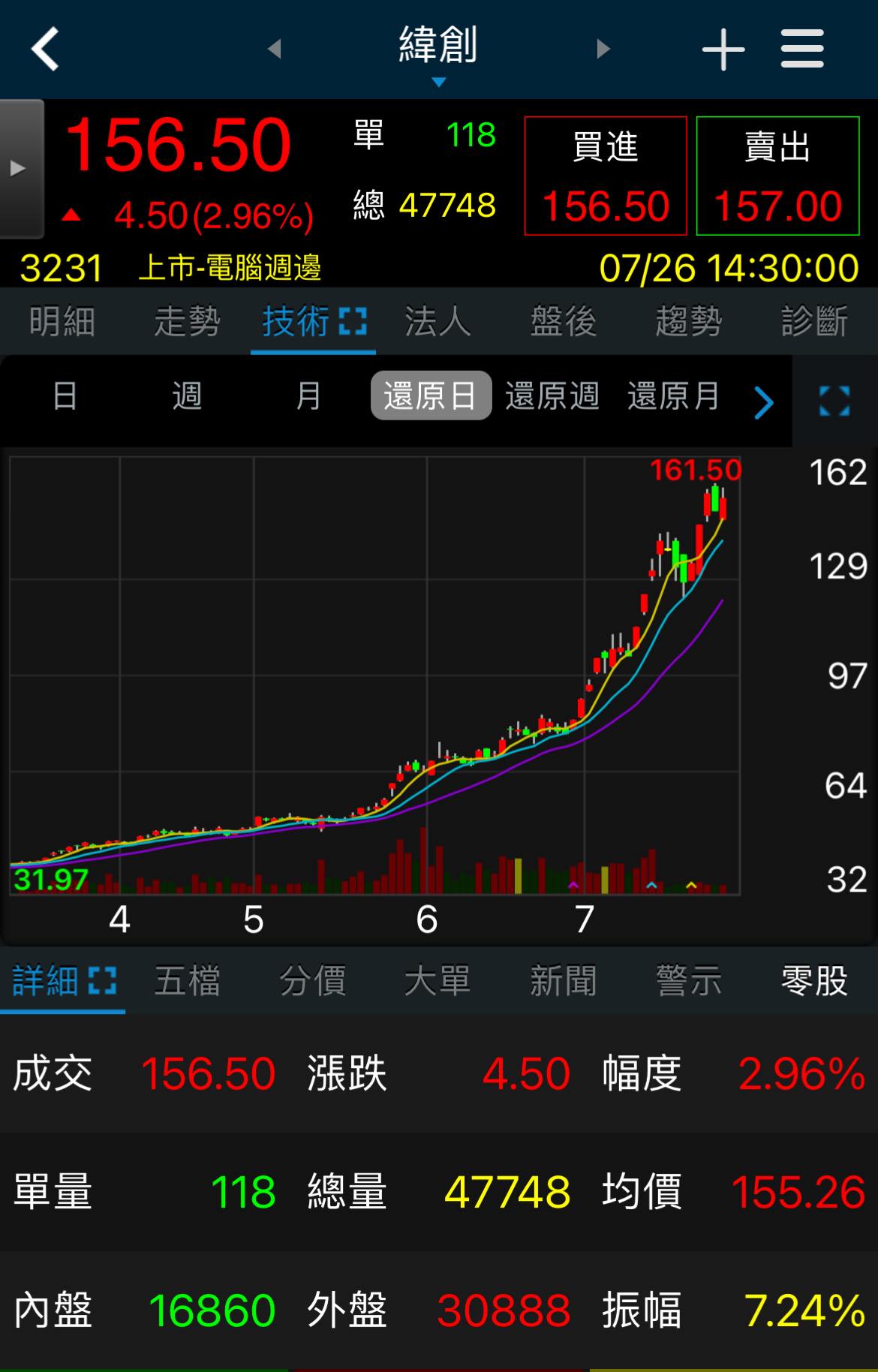Open the 零股 tab

(814, 981)
